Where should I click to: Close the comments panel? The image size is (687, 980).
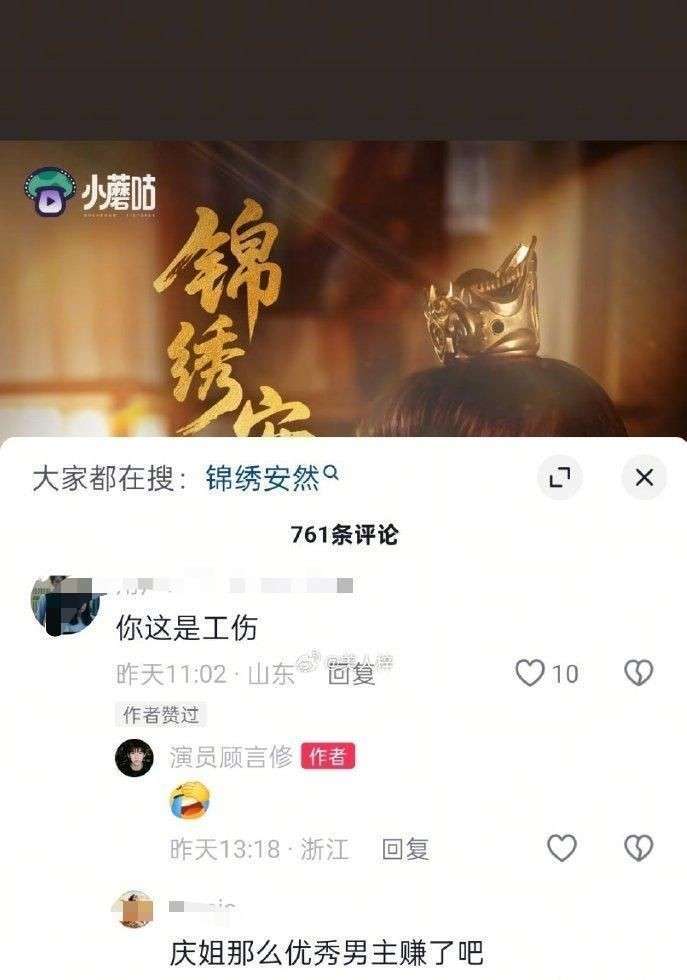pos(644,478)
